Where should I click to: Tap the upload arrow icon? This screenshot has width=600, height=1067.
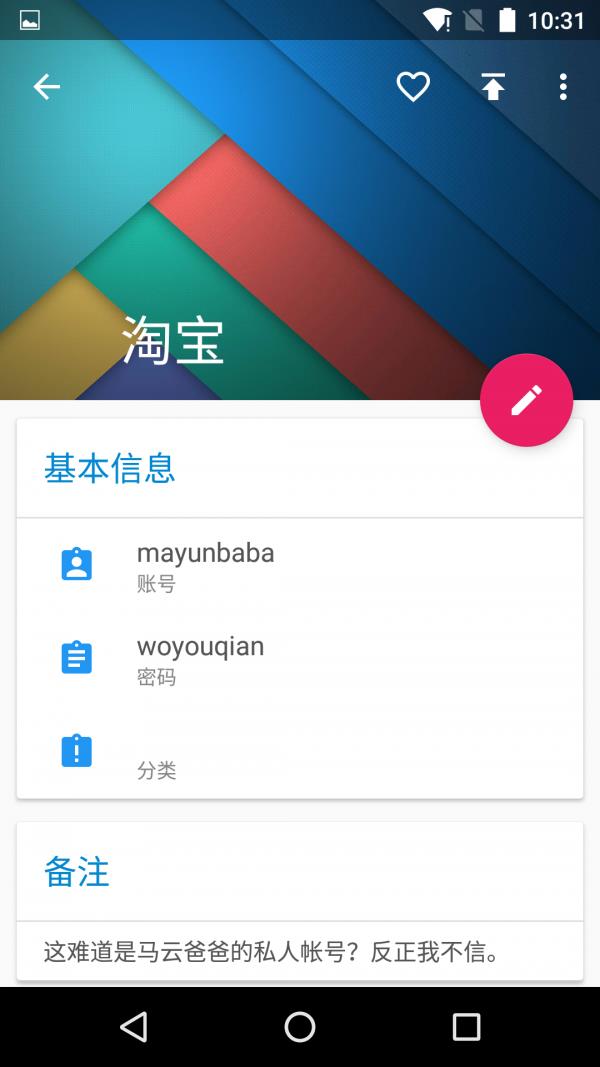(492, 87)
